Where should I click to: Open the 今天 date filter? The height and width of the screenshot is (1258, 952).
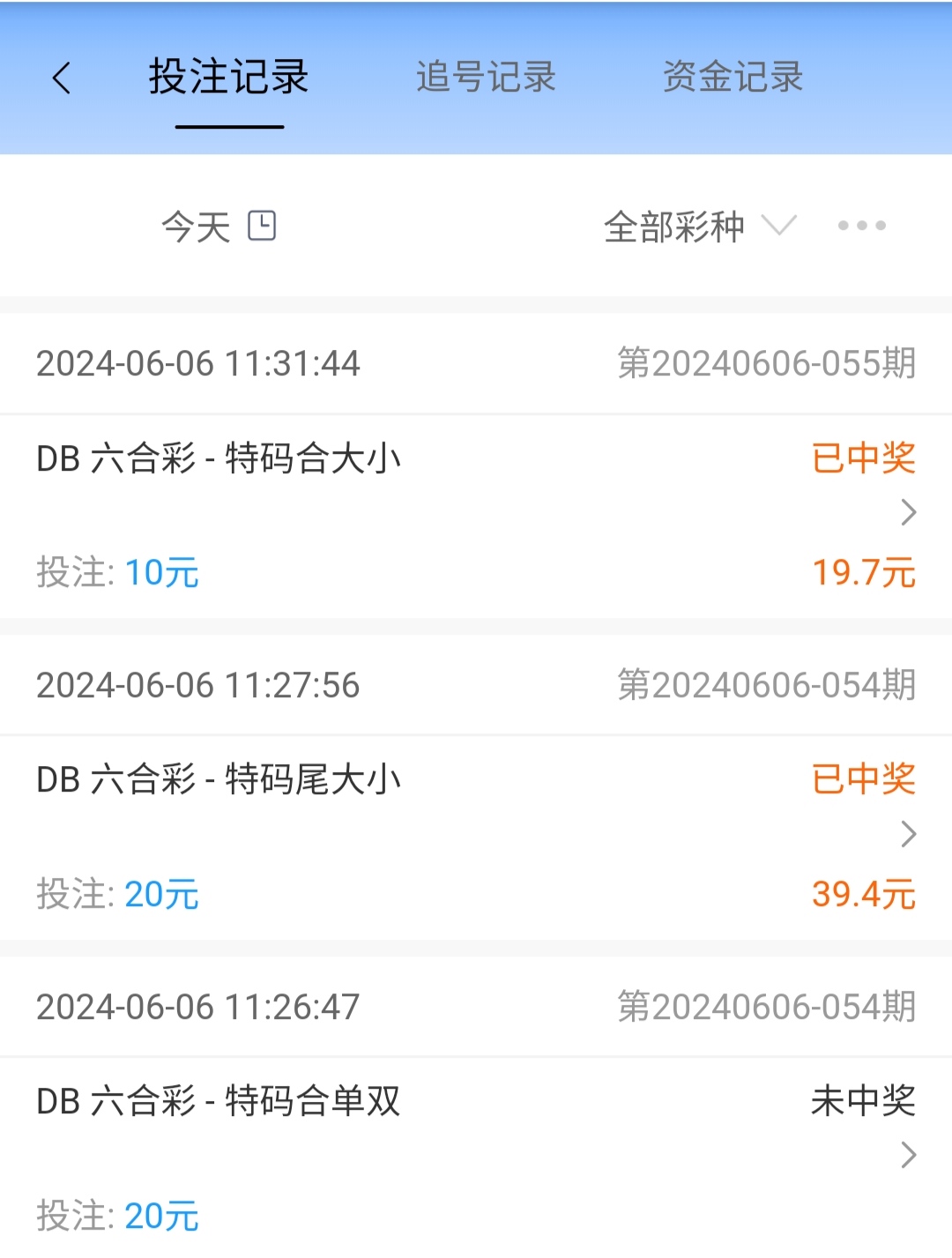tap(219, 227)
